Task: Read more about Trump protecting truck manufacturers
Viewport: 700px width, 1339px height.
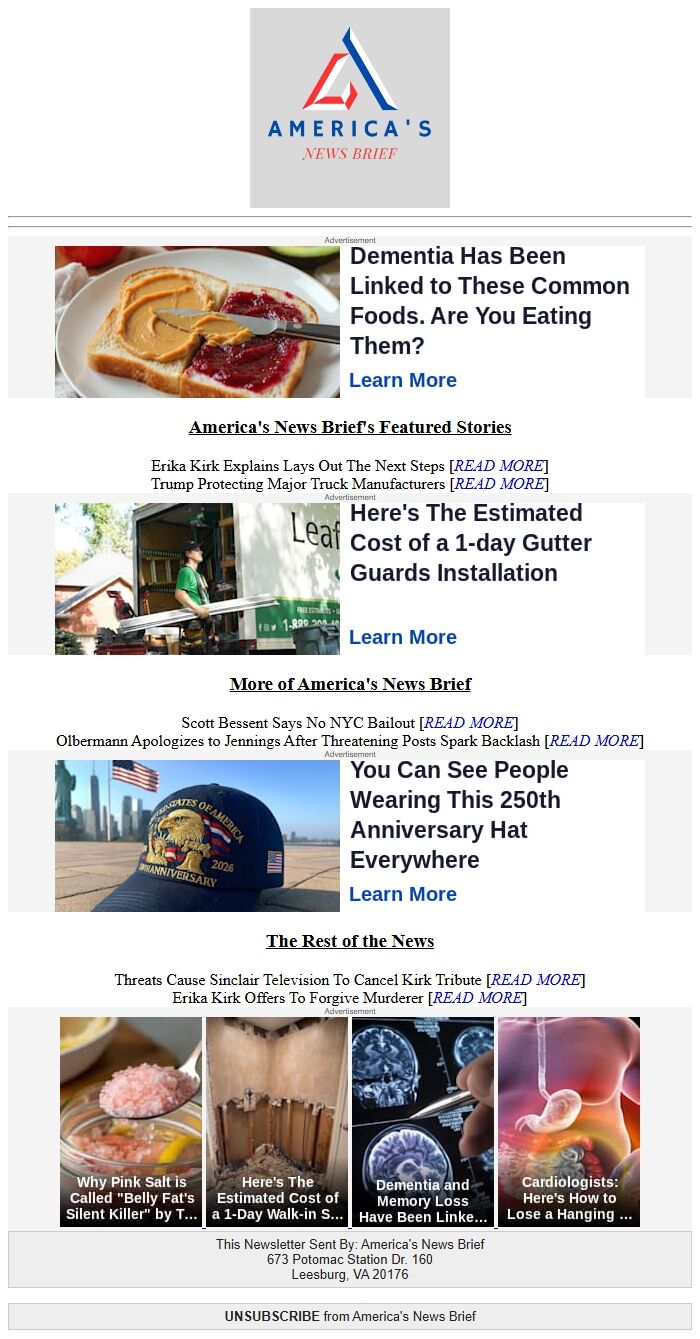Action: (x=499, y=484)
